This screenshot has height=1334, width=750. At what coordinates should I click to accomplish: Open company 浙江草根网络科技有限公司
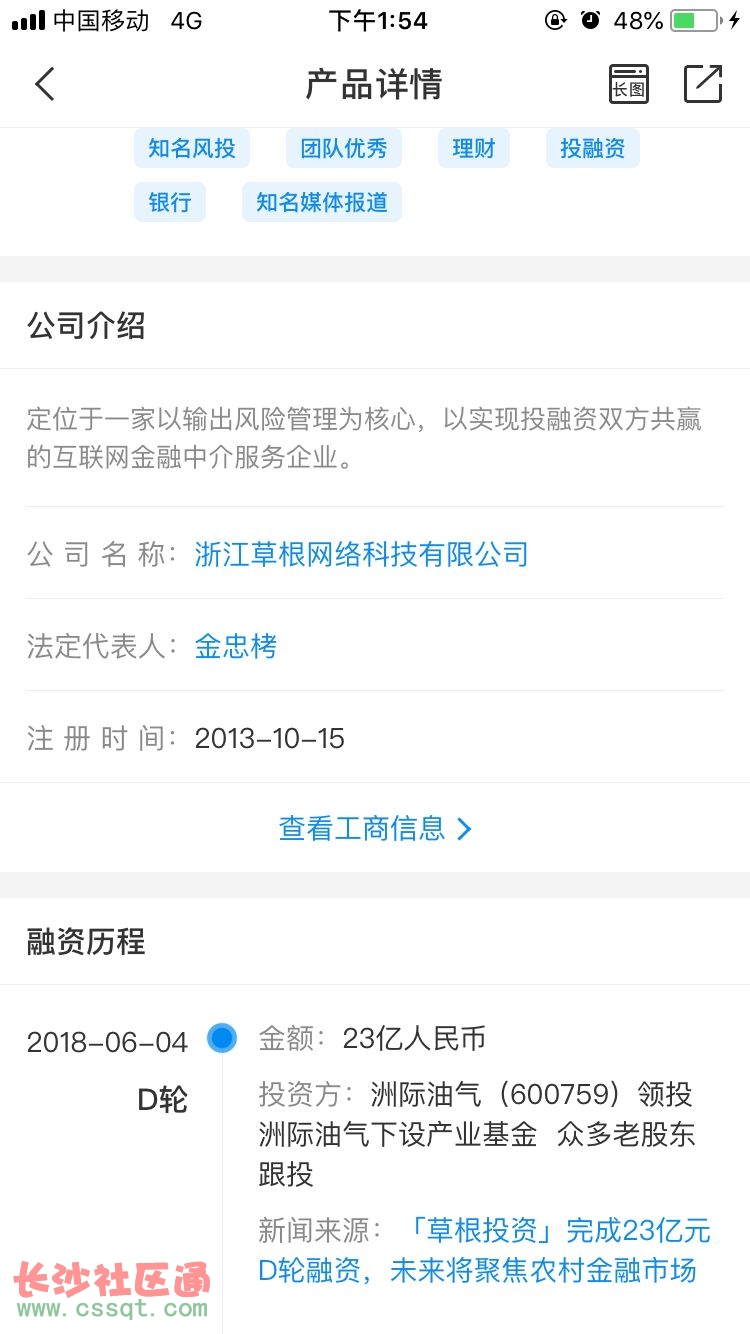tap(361, 554)
